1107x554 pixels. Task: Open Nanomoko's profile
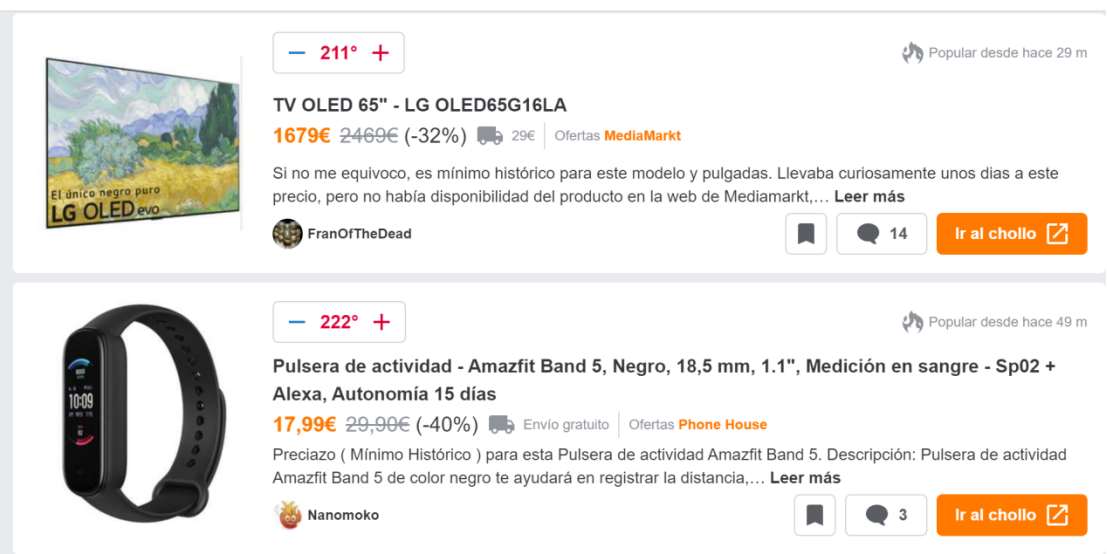(343, 515)
